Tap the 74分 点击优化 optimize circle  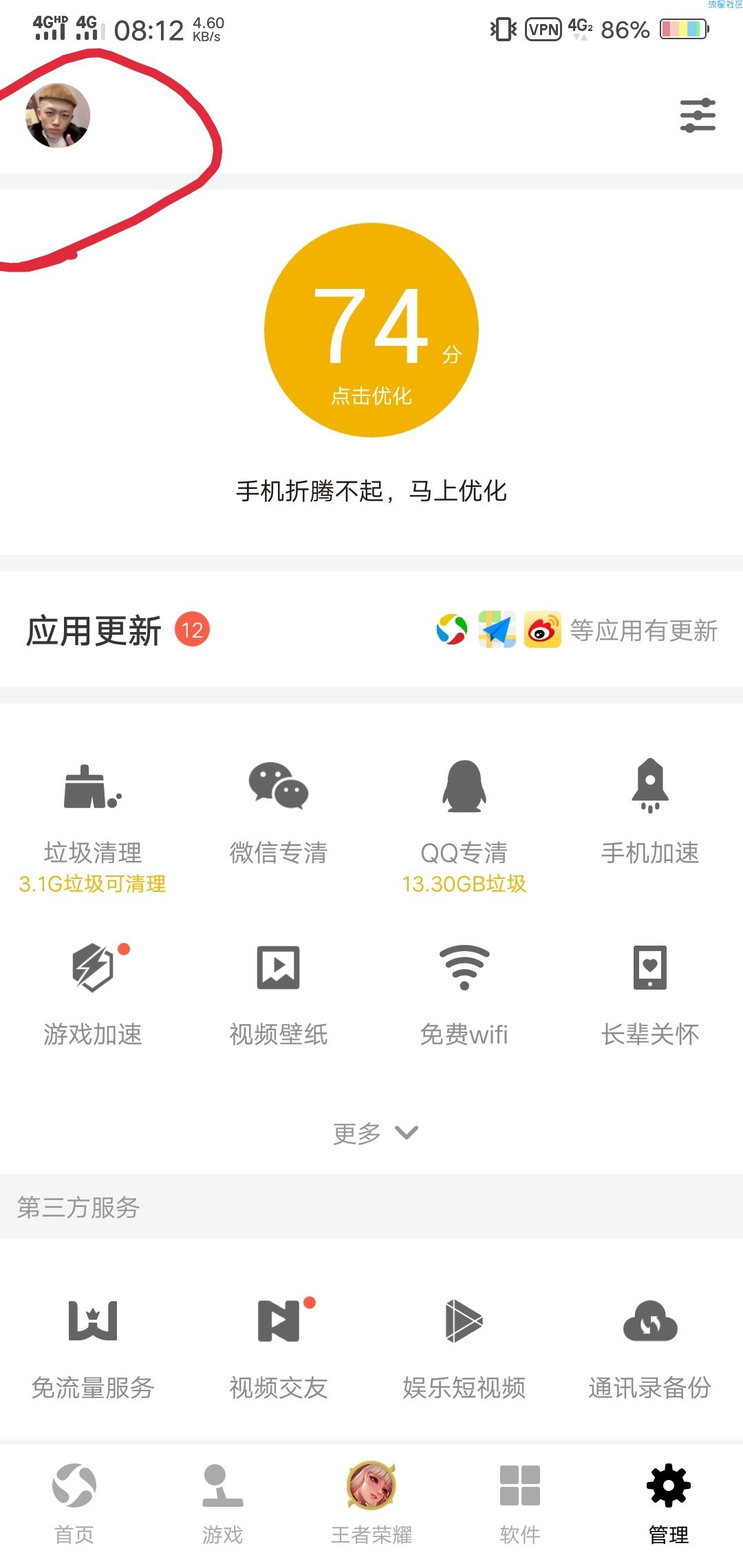(371, 330)
